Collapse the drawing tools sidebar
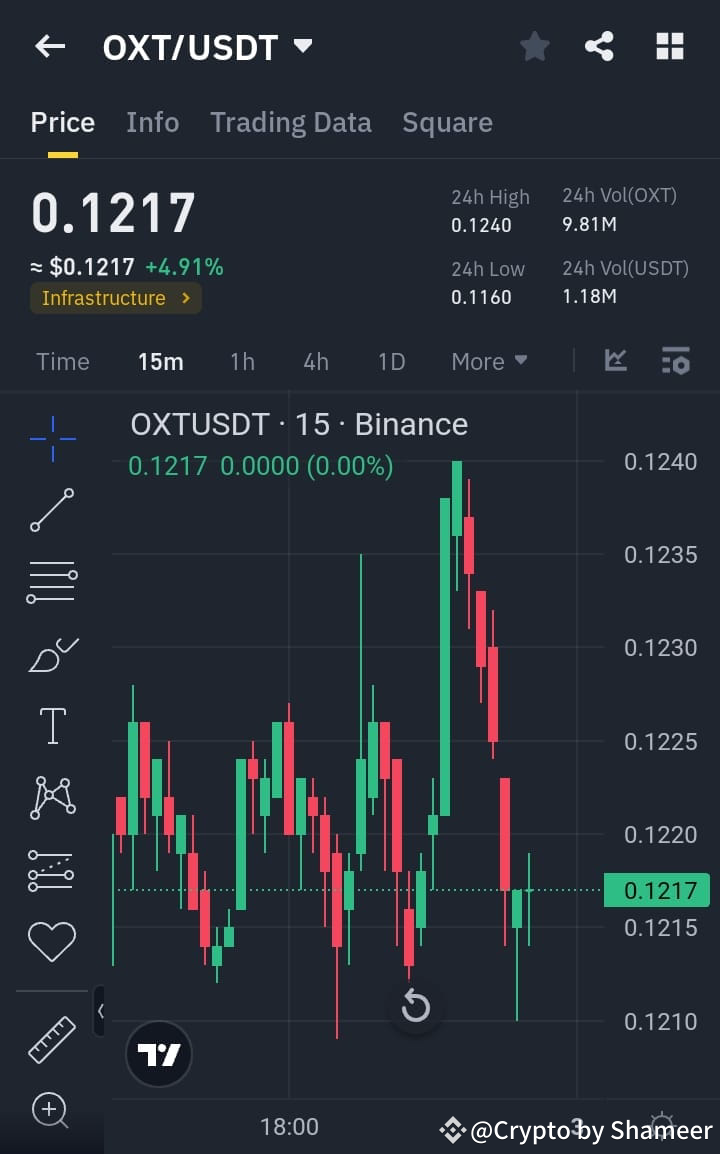The height and width of the screenshot is (1154, 720). (101, 1010)
